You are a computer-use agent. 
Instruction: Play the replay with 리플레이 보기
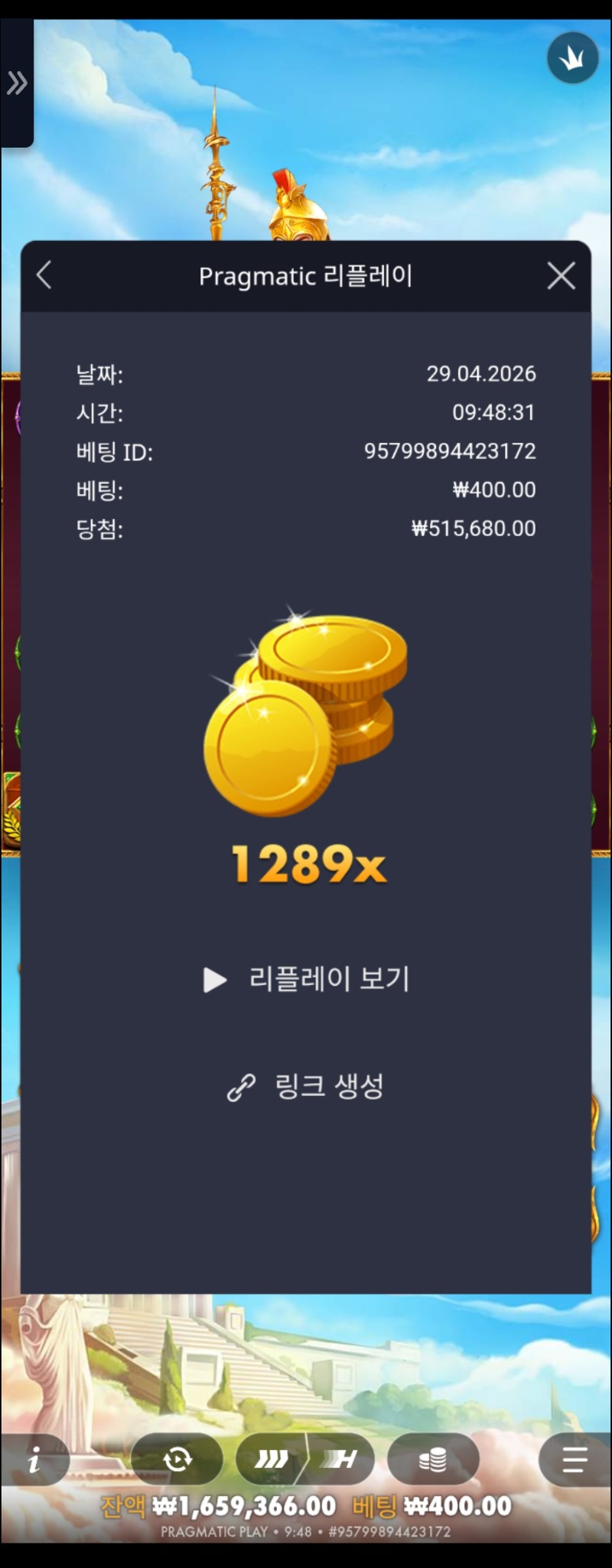307,979
